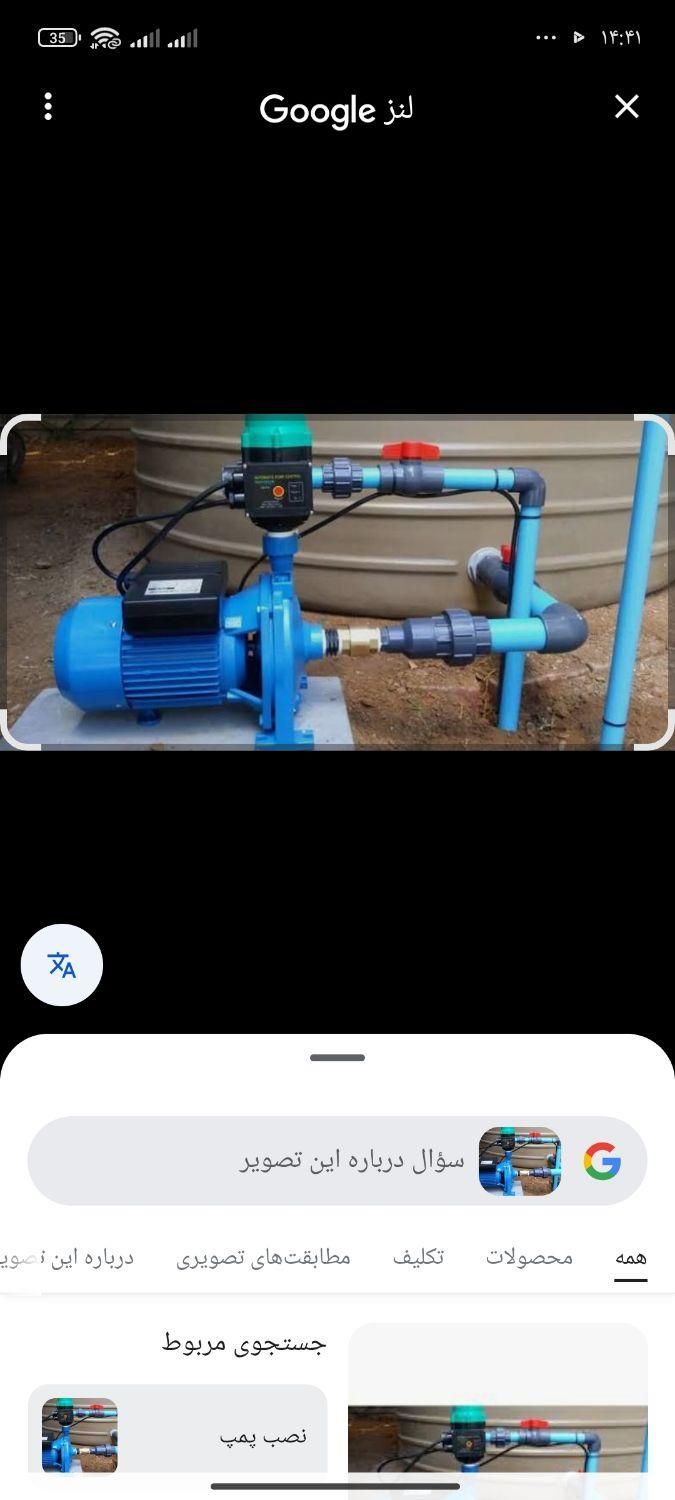Switch to the تکلیف tab
Image resolution: width=675 pixels, height=1500 pixels.
point(418,1257)
